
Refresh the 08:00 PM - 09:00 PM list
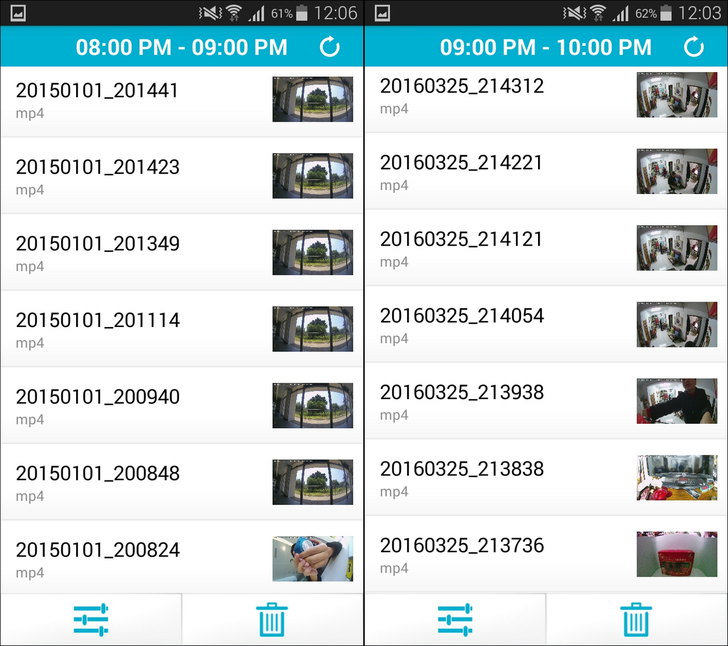(330, 47)
